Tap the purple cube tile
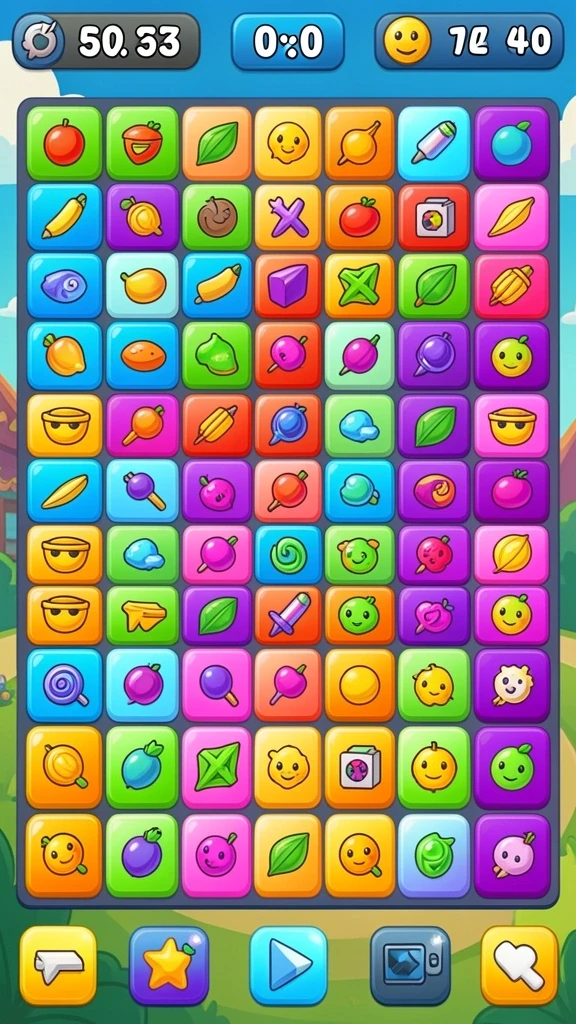576x1024 pixels. (x=288, y=285)
